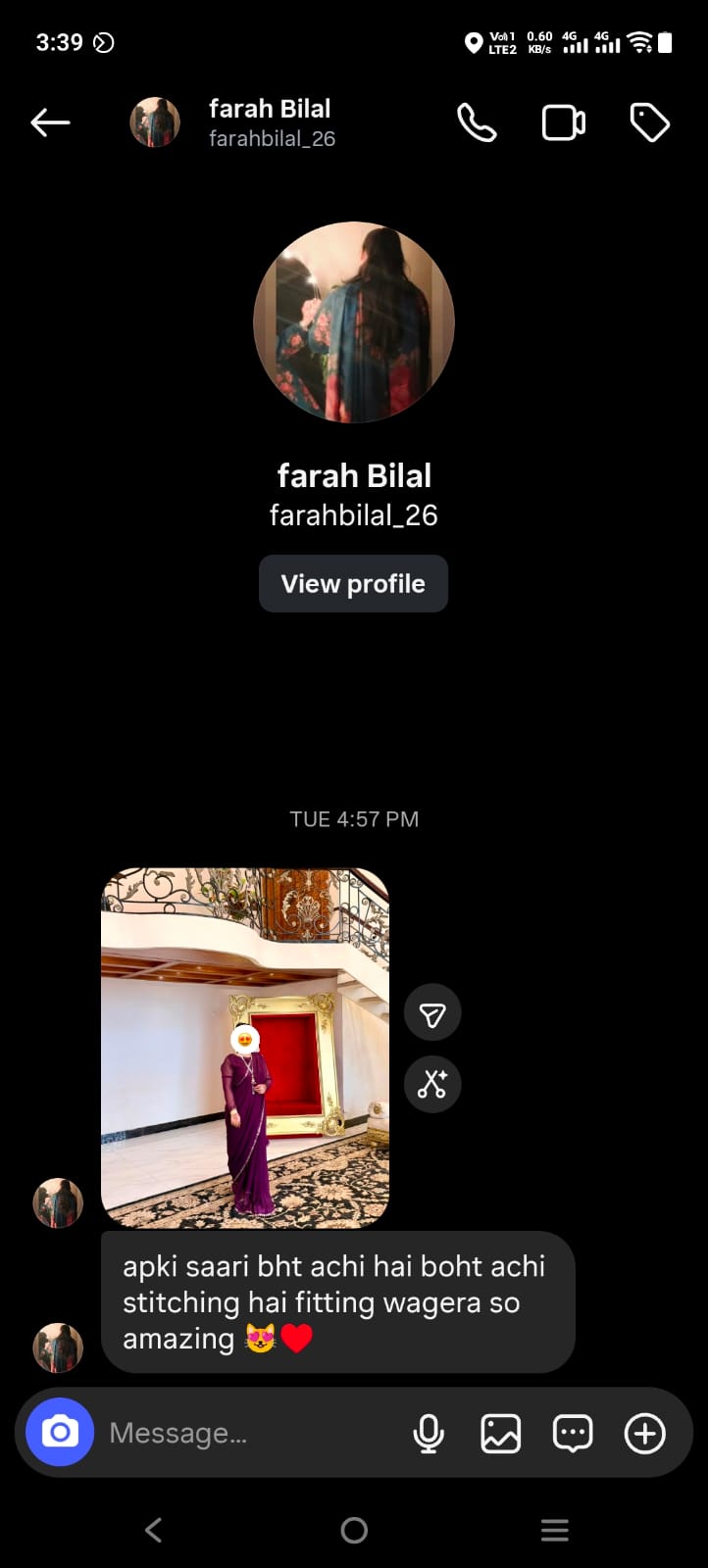Open the camera from the message bar
The height and width of the screenshot is (1568, 708).
(x=60, y=1433)
